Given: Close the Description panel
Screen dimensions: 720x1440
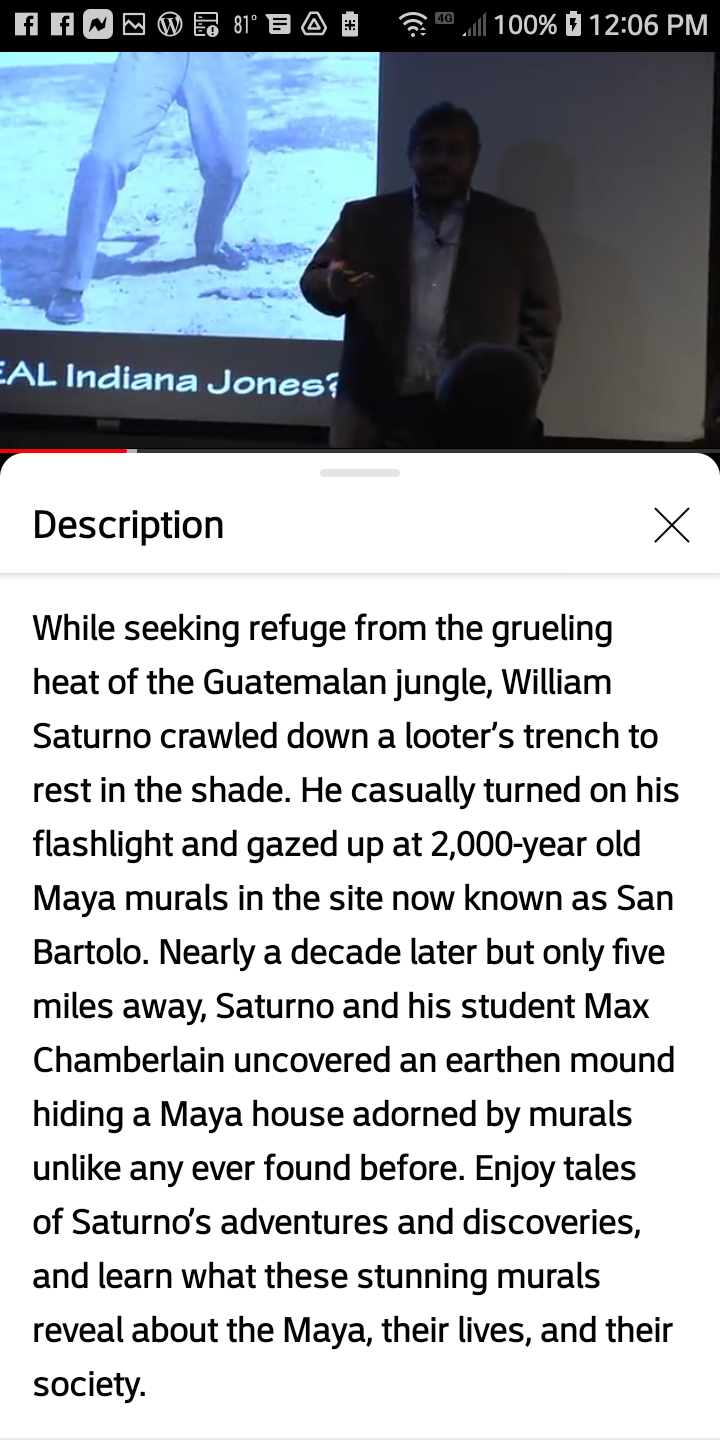Looking at the screenshot, I should click(x=671, y=525).
